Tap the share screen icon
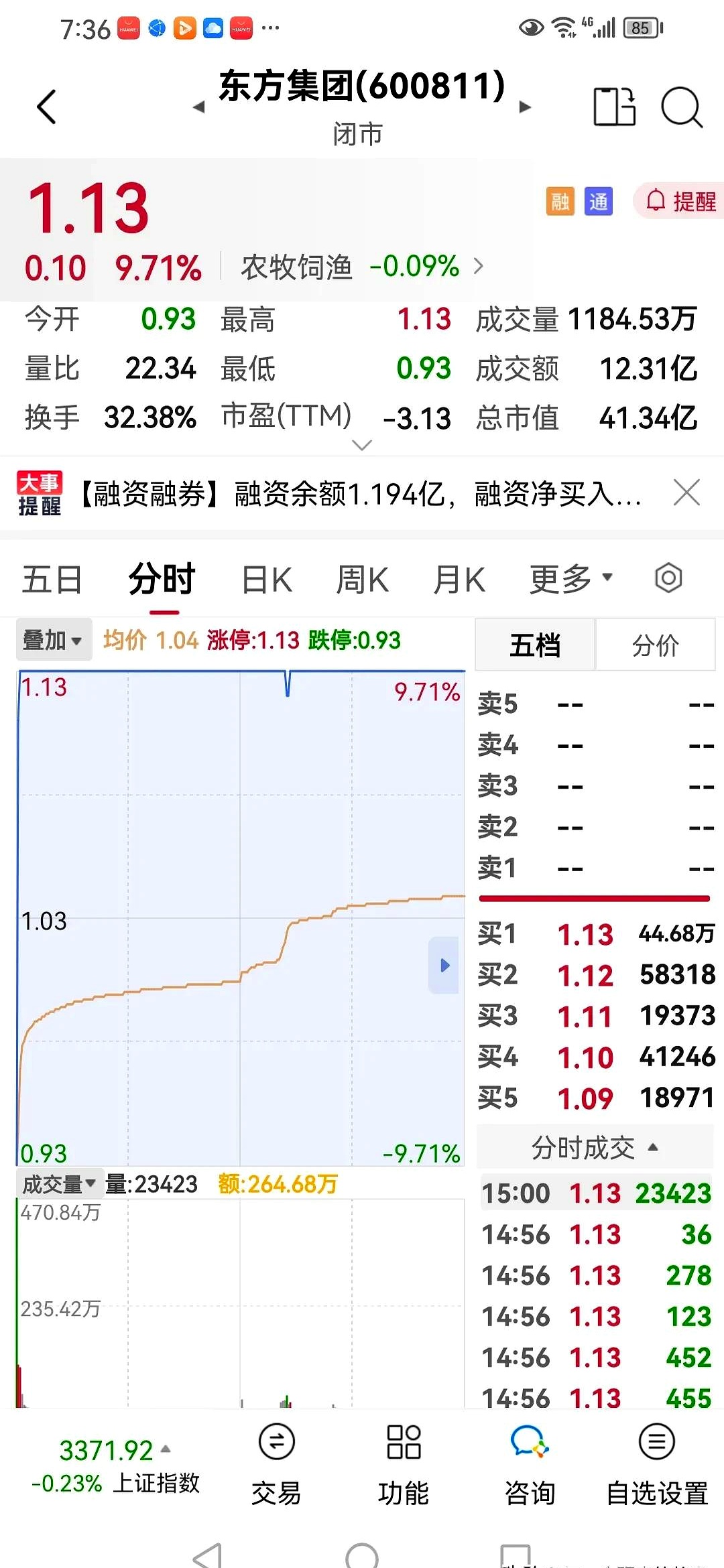The height and width of the screenshot is (1568, 724). click(x=614, y=107)
